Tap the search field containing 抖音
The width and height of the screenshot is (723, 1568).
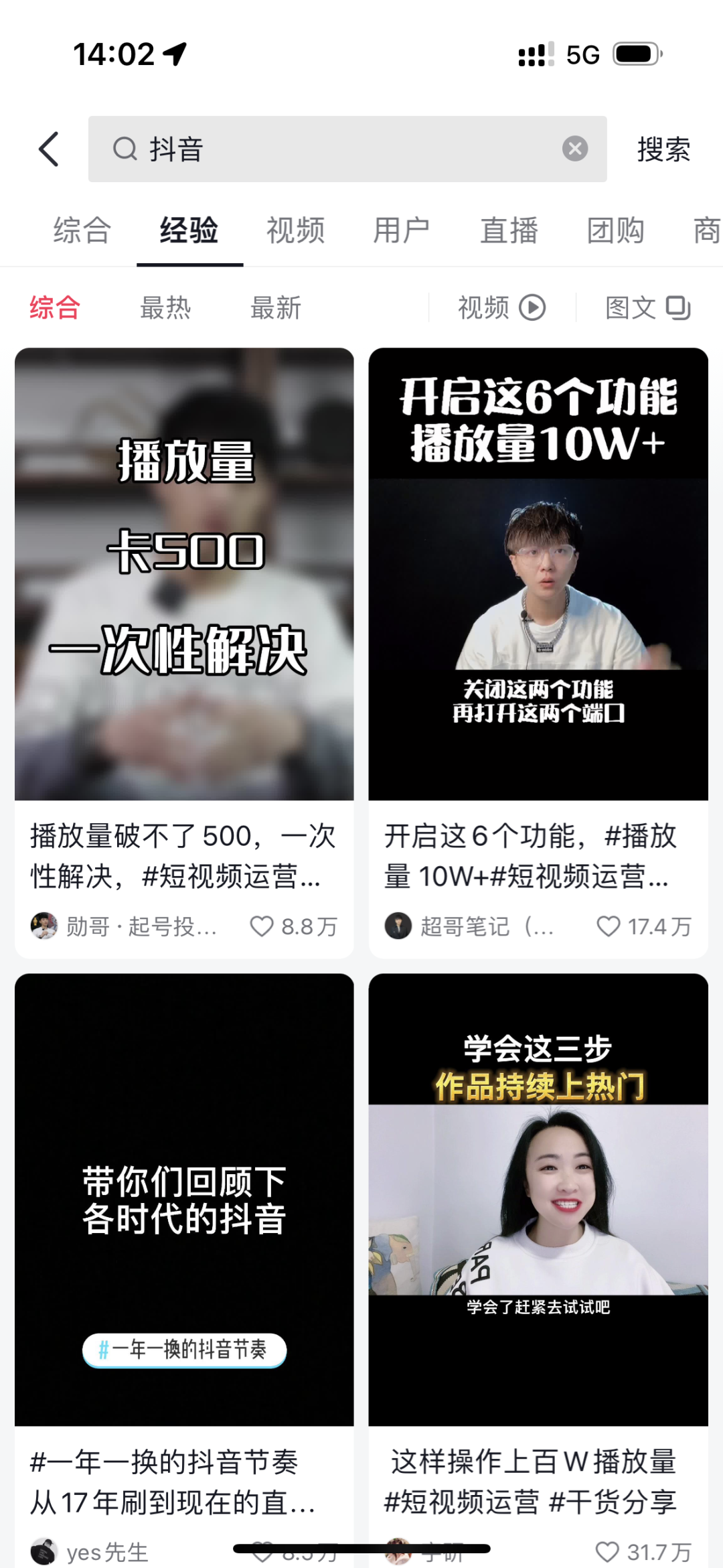pyautogui.click(x=335, y=149)
